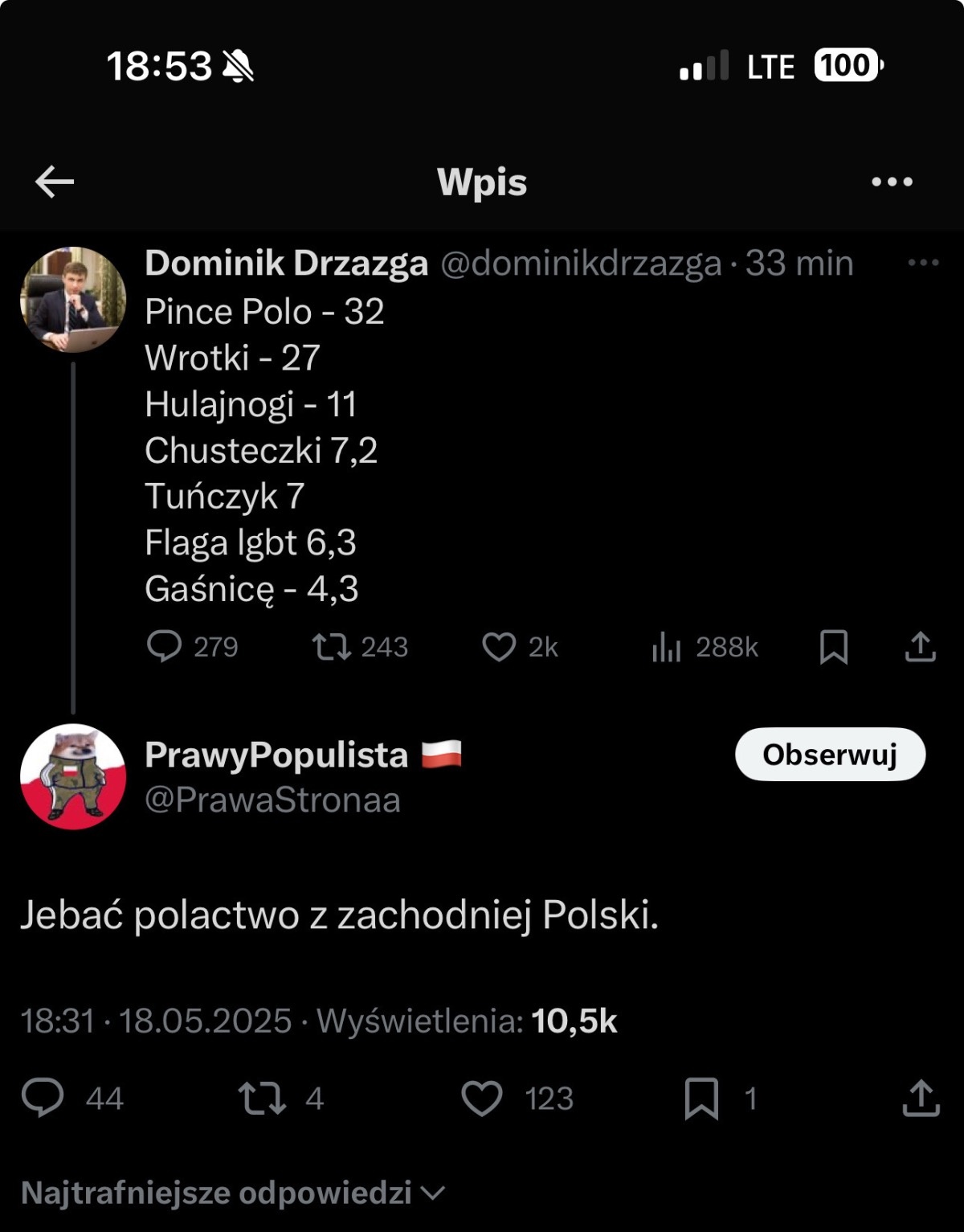The height and width of the screenshot is (1232, 964).
Task: Like Dominik Drzazga's post
Action: pos(499,646)
